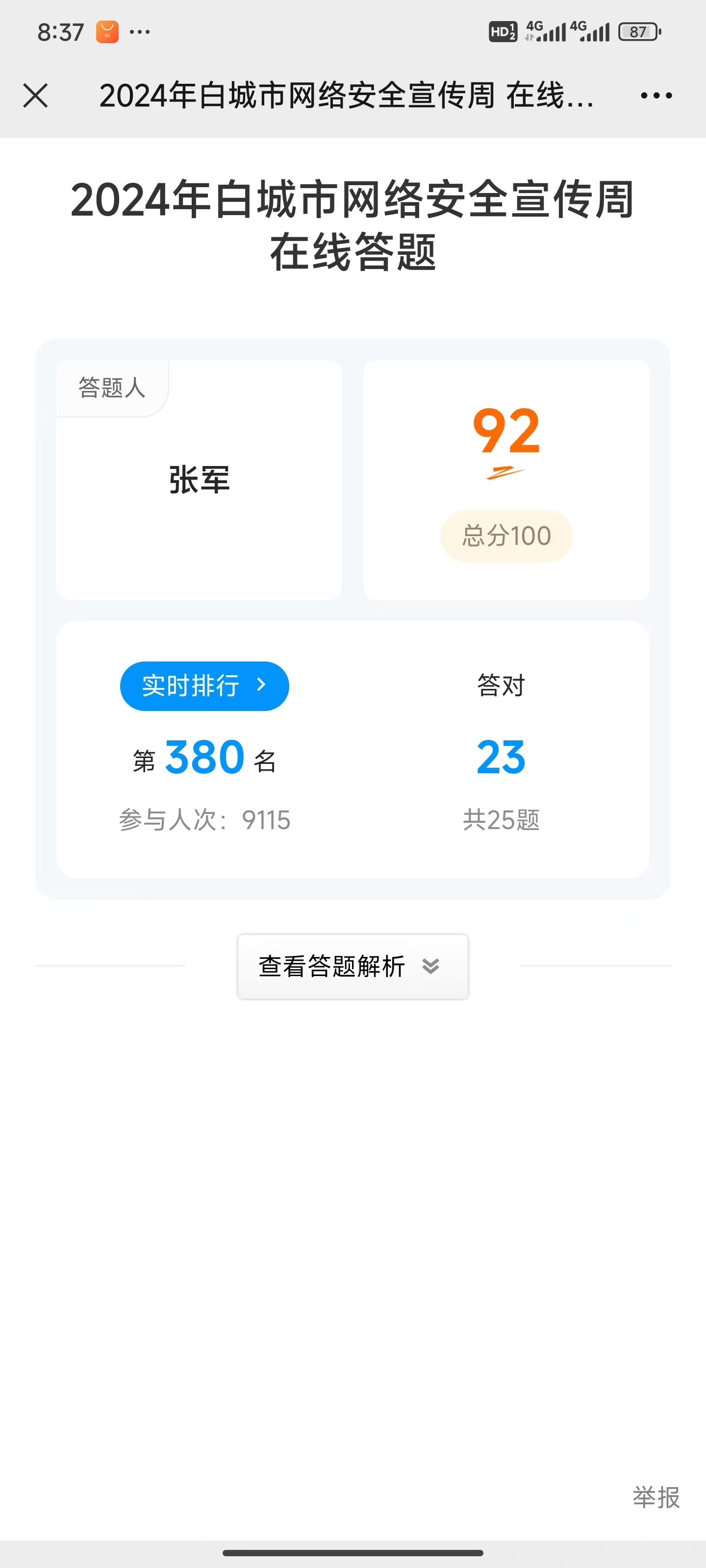Select the 答题人 label tab
Screen dimensions: 706x1568
111,388
